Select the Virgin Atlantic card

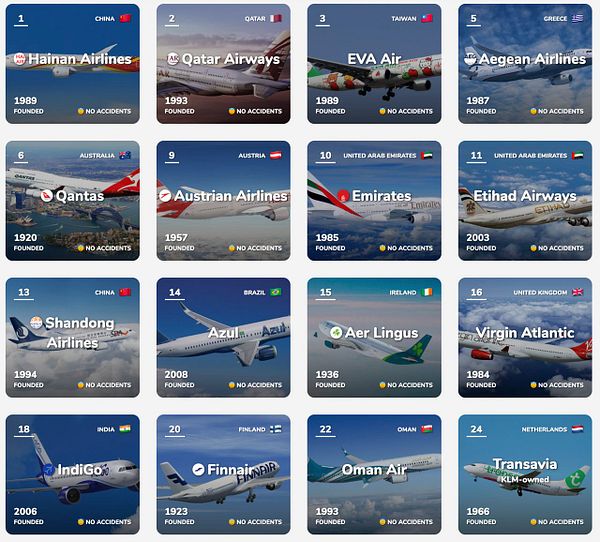(525, 337)
